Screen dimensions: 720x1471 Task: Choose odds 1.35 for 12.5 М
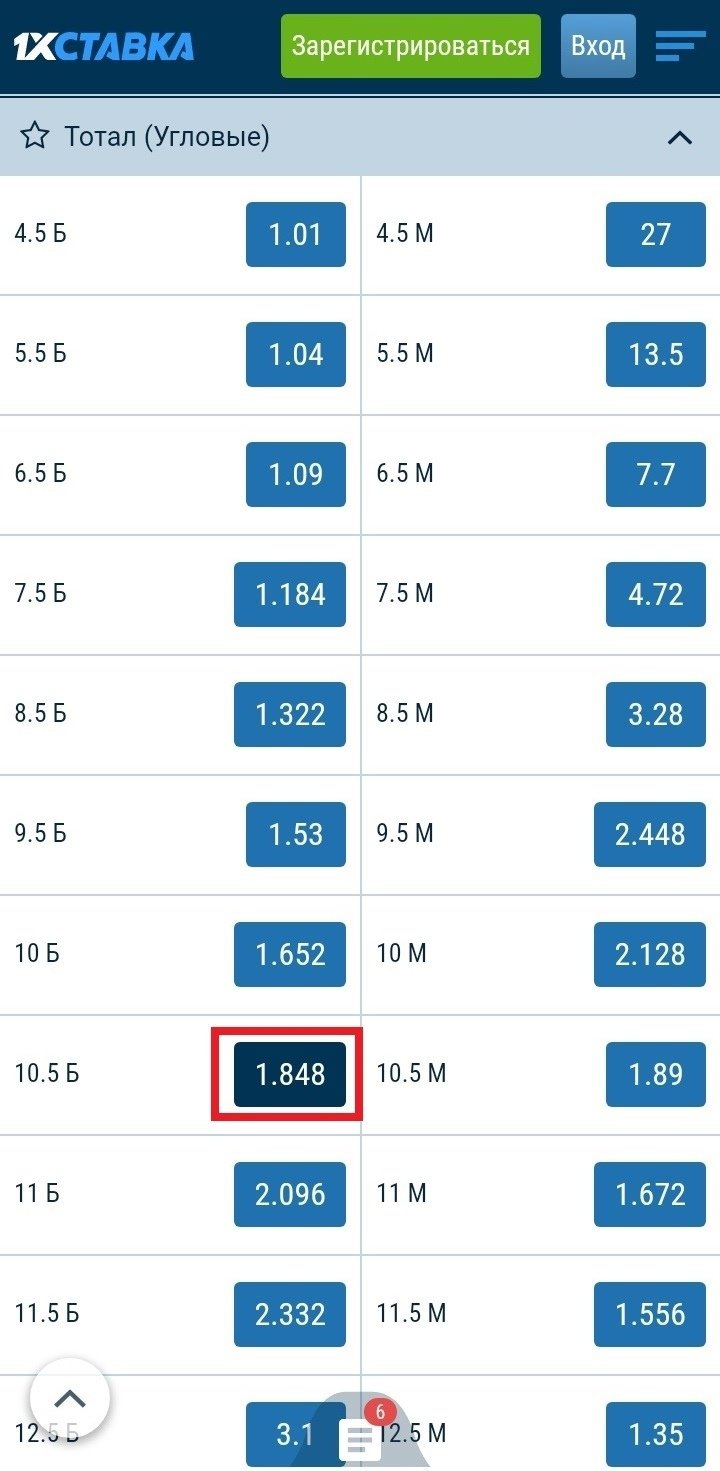[x=656, y=1435]
